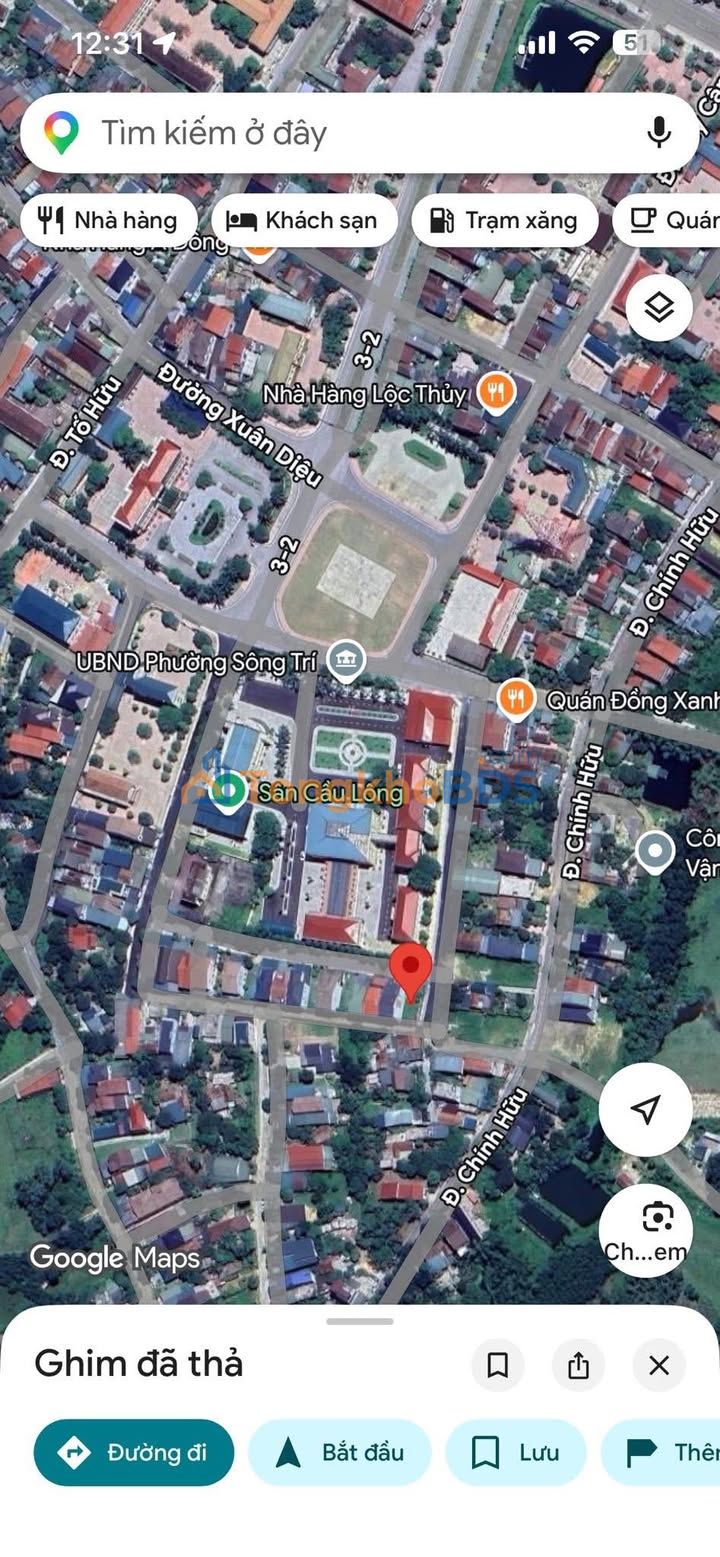
Task: Select the 'Nhà hàng' filter chip
Action: [x=109, y=220]
